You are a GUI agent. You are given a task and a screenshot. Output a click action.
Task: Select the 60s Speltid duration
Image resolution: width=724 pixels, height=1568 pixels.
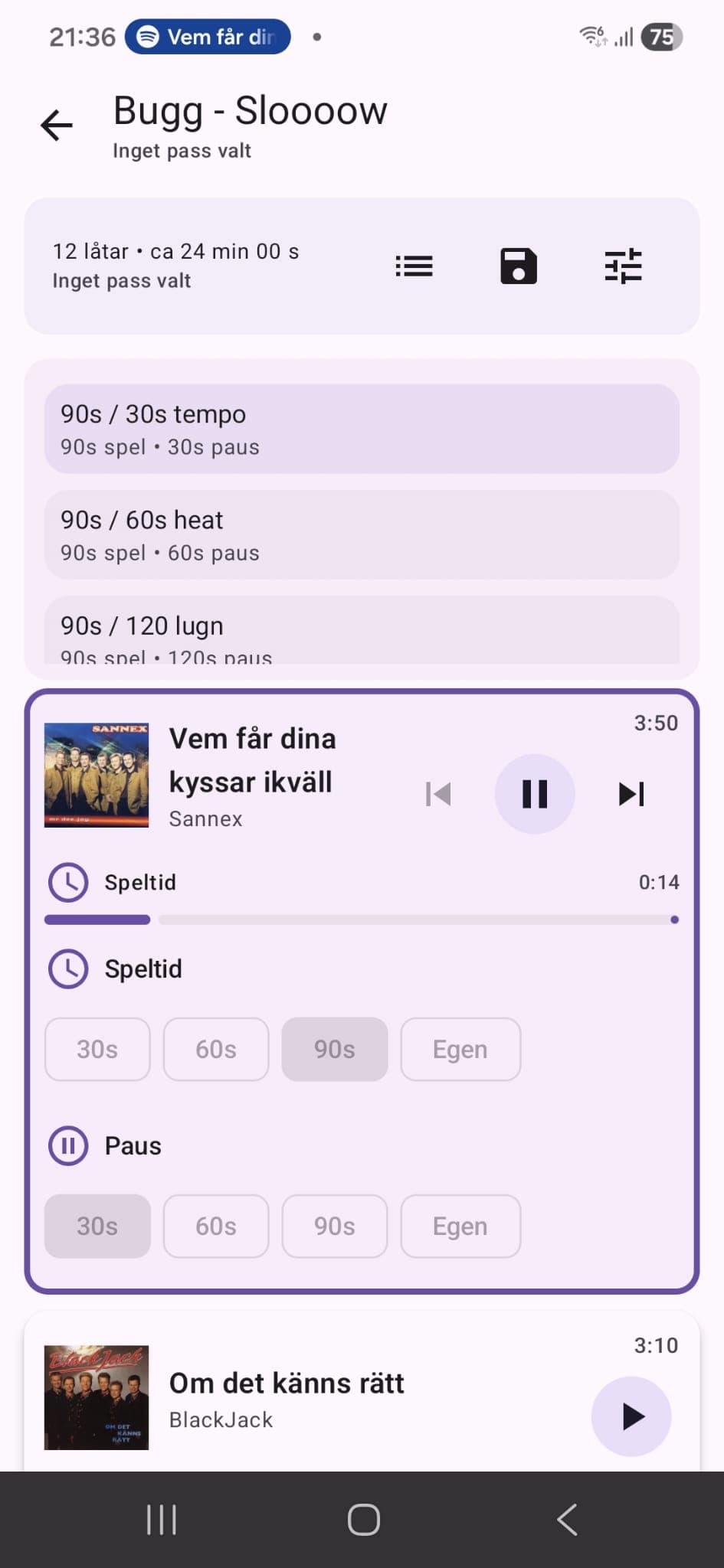click(215, 1050)
